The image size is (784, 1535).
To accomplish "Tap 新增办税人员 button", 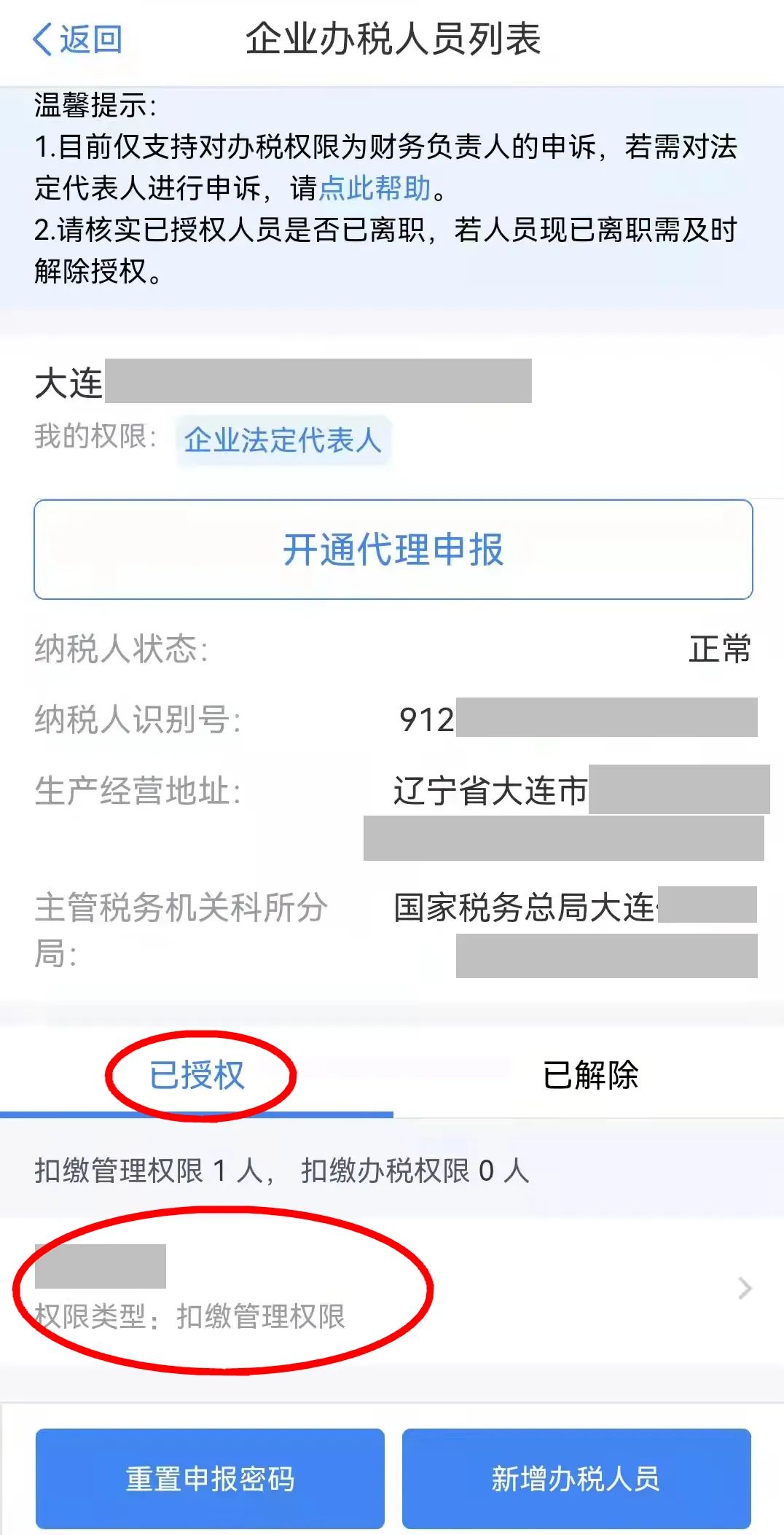I will 576,1478.
